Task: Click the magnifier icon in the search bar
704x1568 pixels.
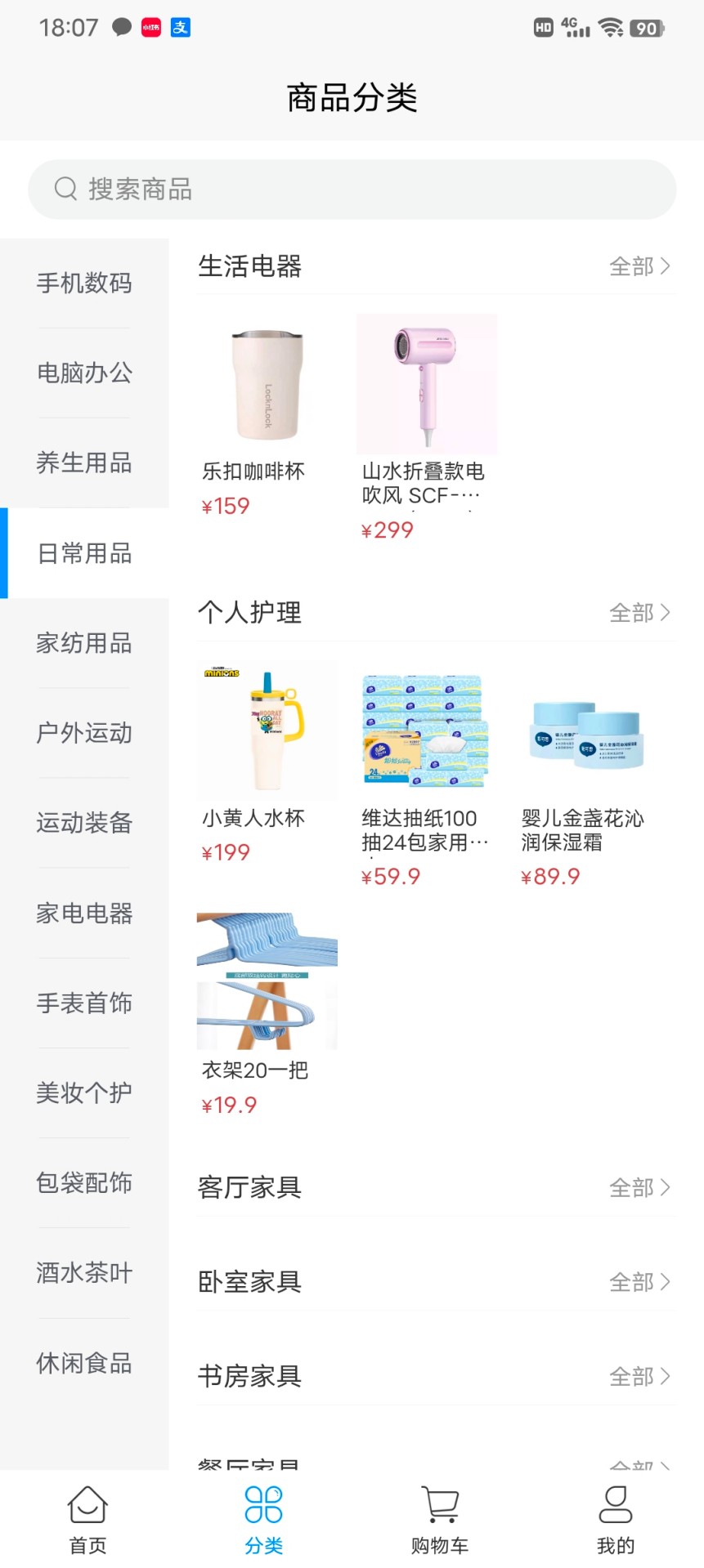Action: pos(65,189)
